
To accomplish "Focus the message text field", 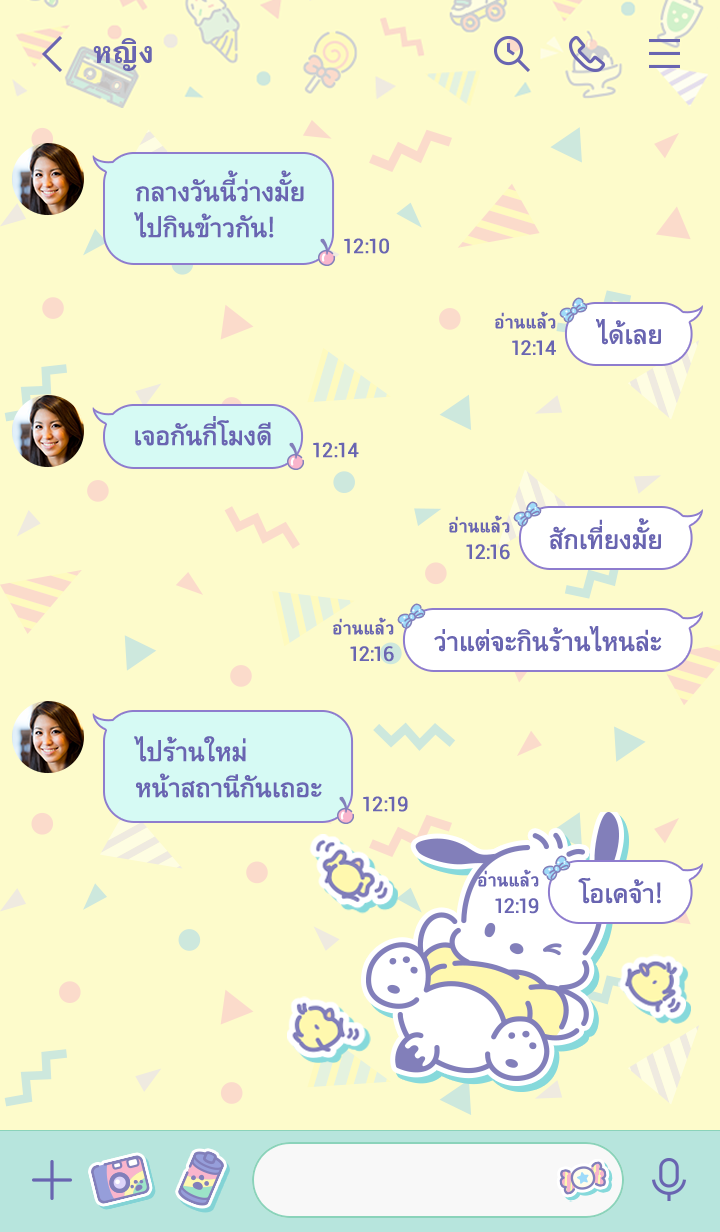I will 405,1180.
